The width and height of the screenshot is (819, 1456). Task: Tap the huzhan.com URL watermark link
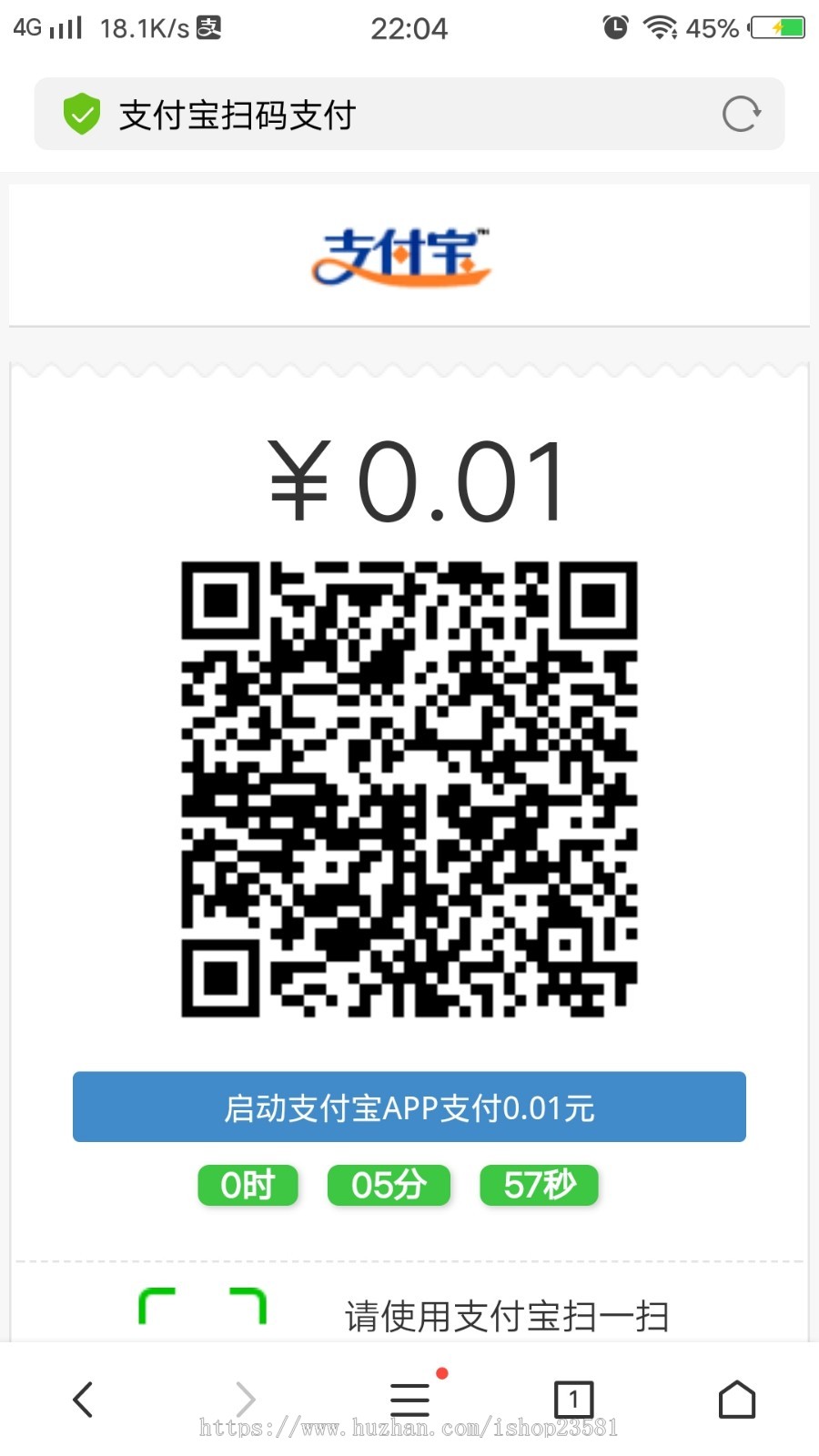[x=409, y=1431]
